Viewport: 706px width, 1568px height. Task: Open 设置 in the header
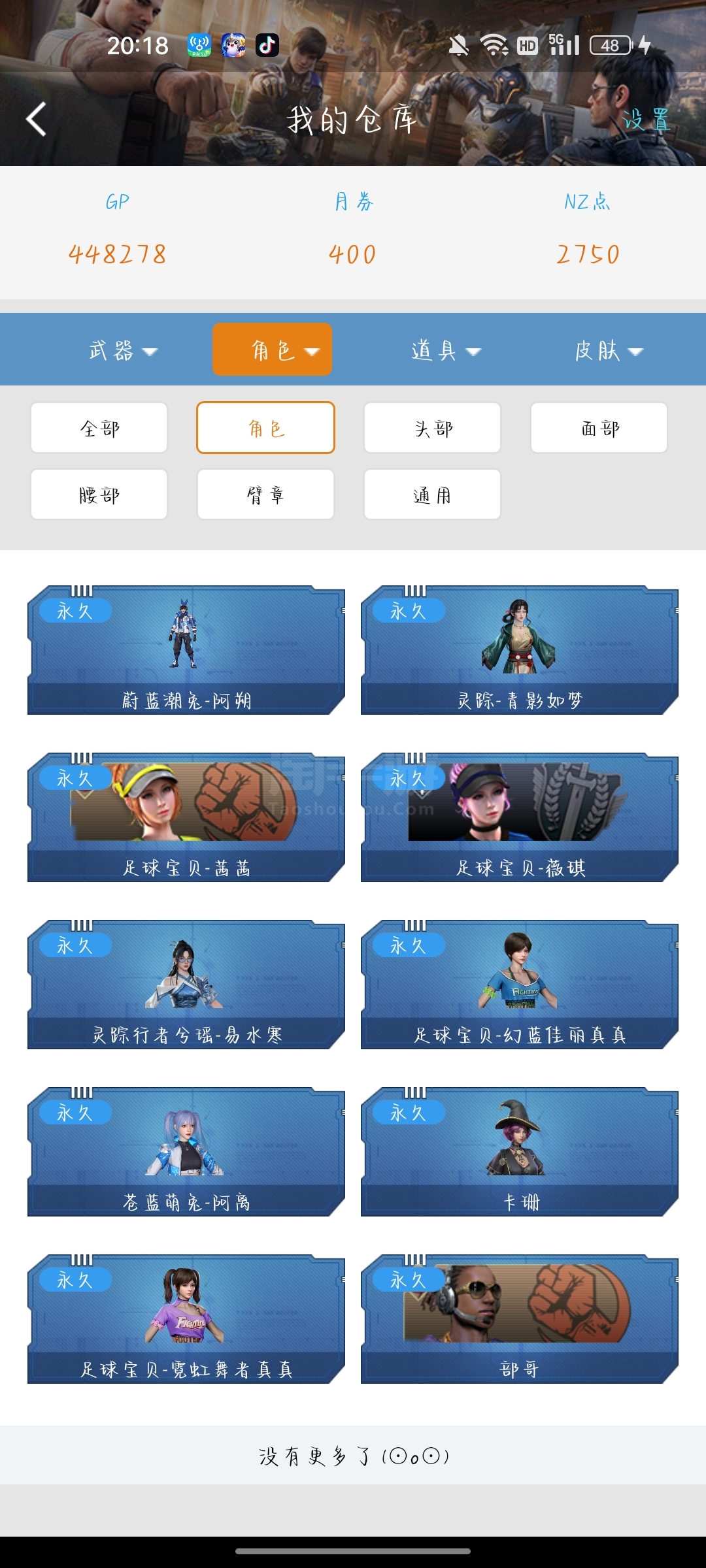(x=646, y=120)
